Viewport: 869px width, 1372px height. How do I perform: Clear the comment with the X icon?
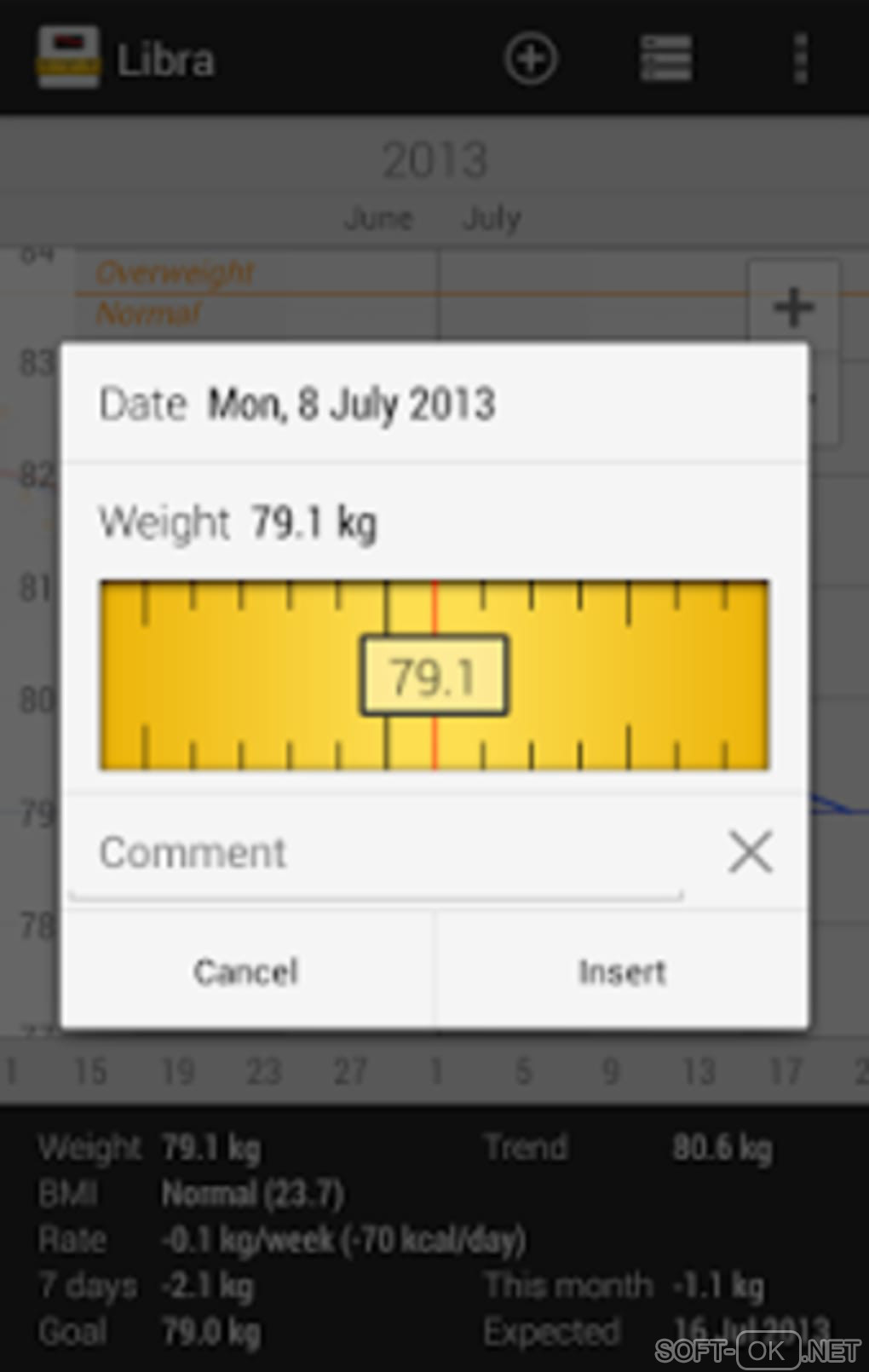click(750, 851)
